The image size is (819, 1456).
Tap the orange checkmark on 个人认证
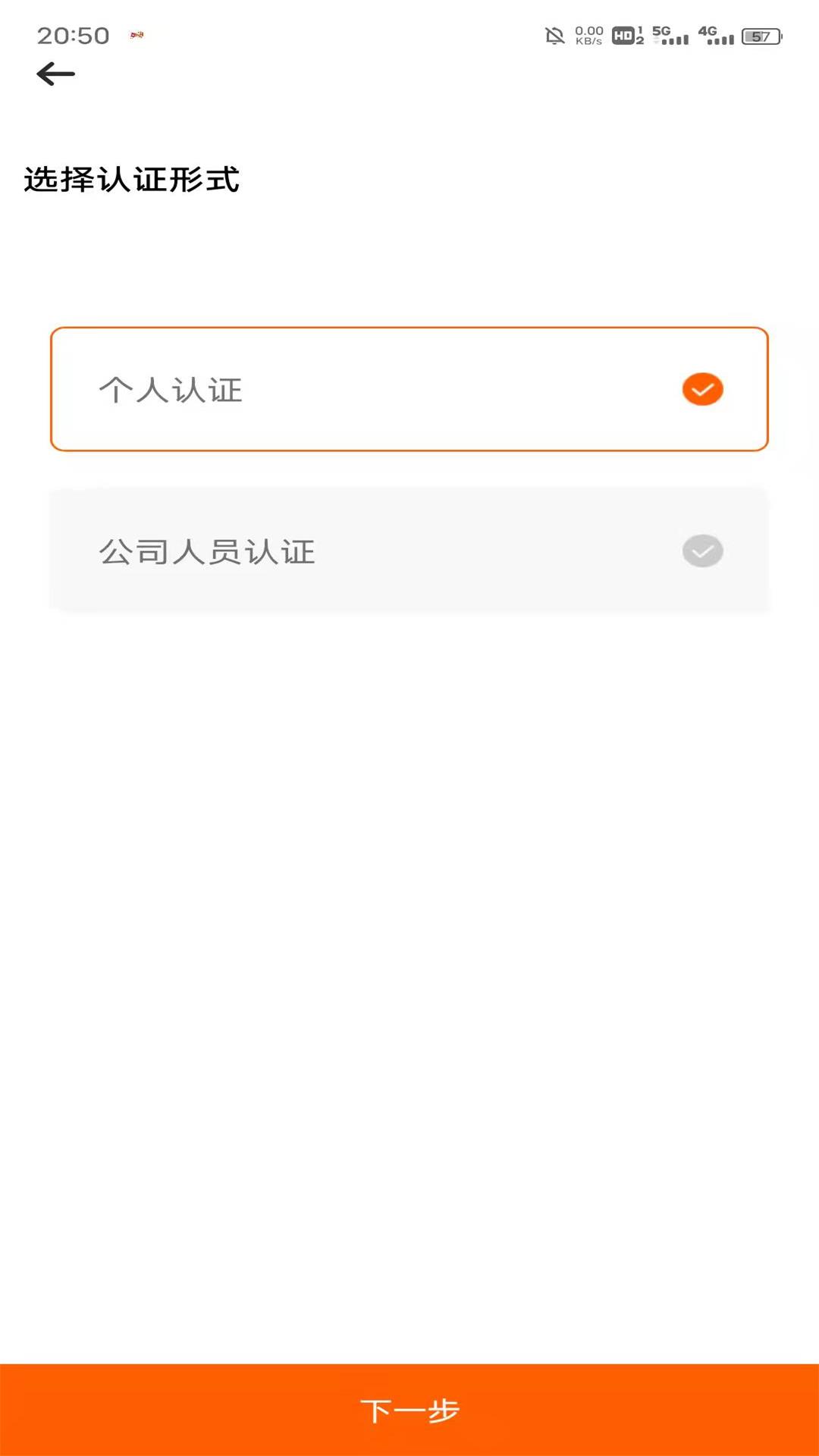pyautogui.click(x=701, y=389)
